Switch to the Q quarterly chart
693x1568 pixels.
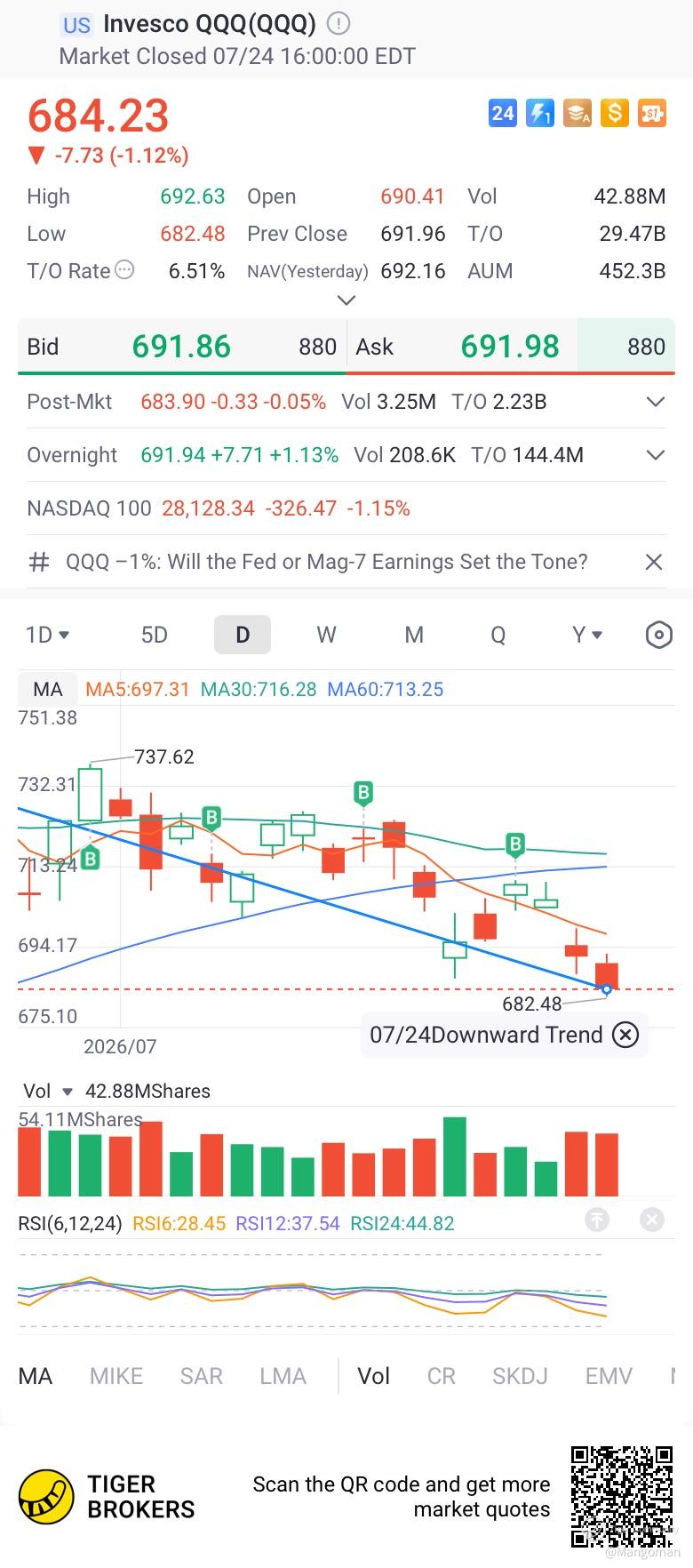click(x=498, y=635)
